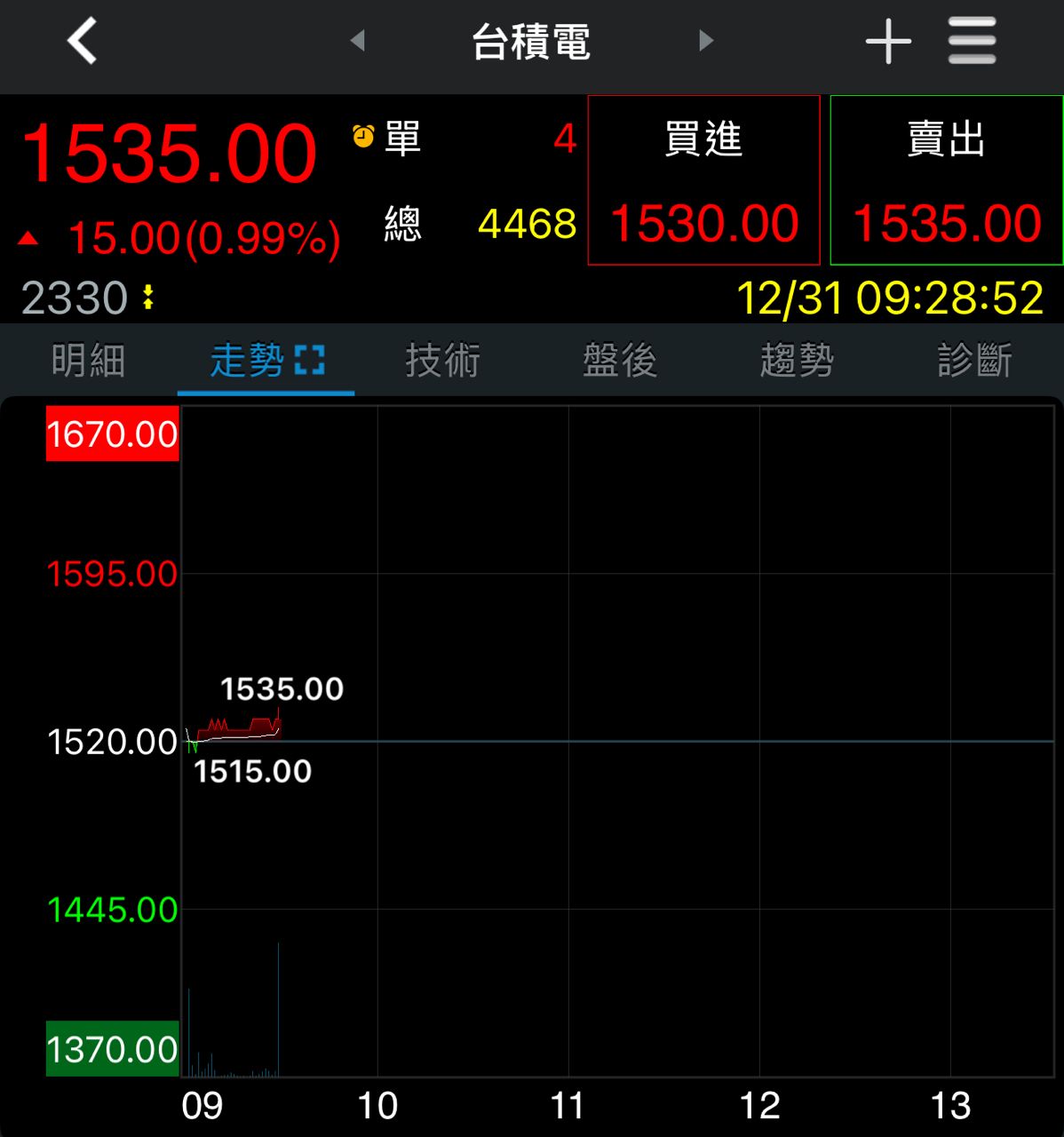View the 盤後 tab
Image resolution: width=1064 pixels, height=1137 pixels.
point(620,361)
